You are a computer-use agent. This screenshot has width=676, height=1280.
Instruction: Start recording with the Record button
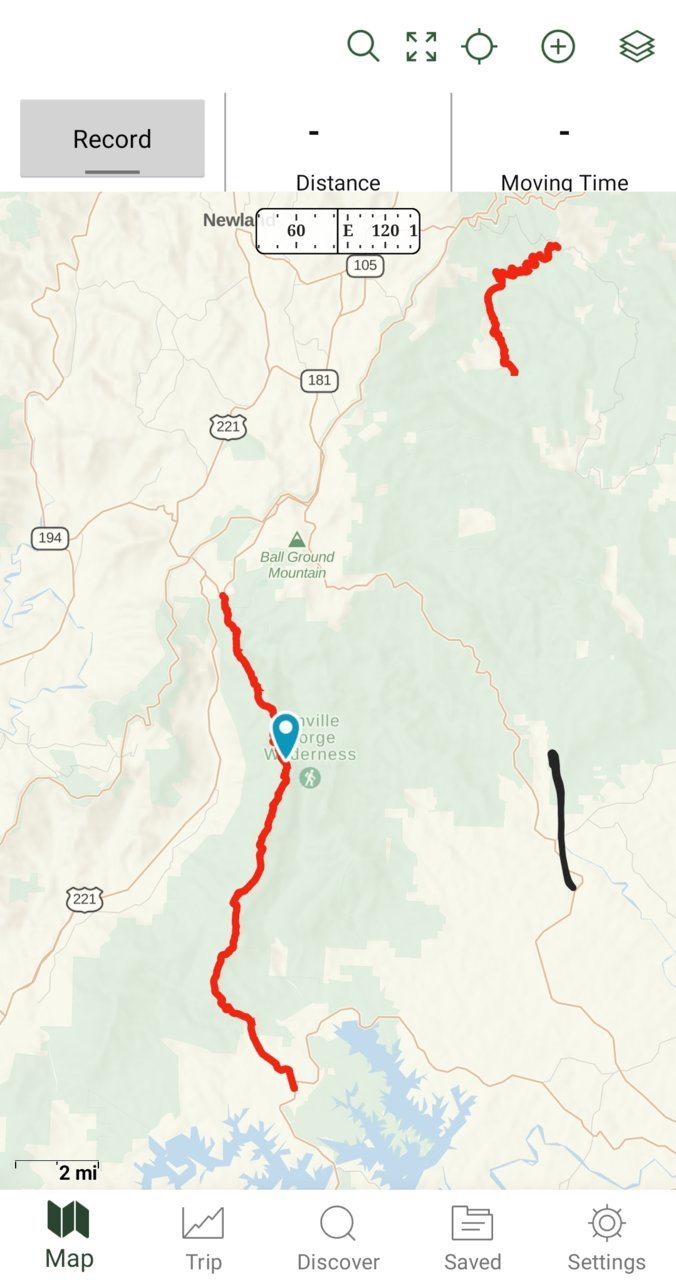[x=112, y=139]
